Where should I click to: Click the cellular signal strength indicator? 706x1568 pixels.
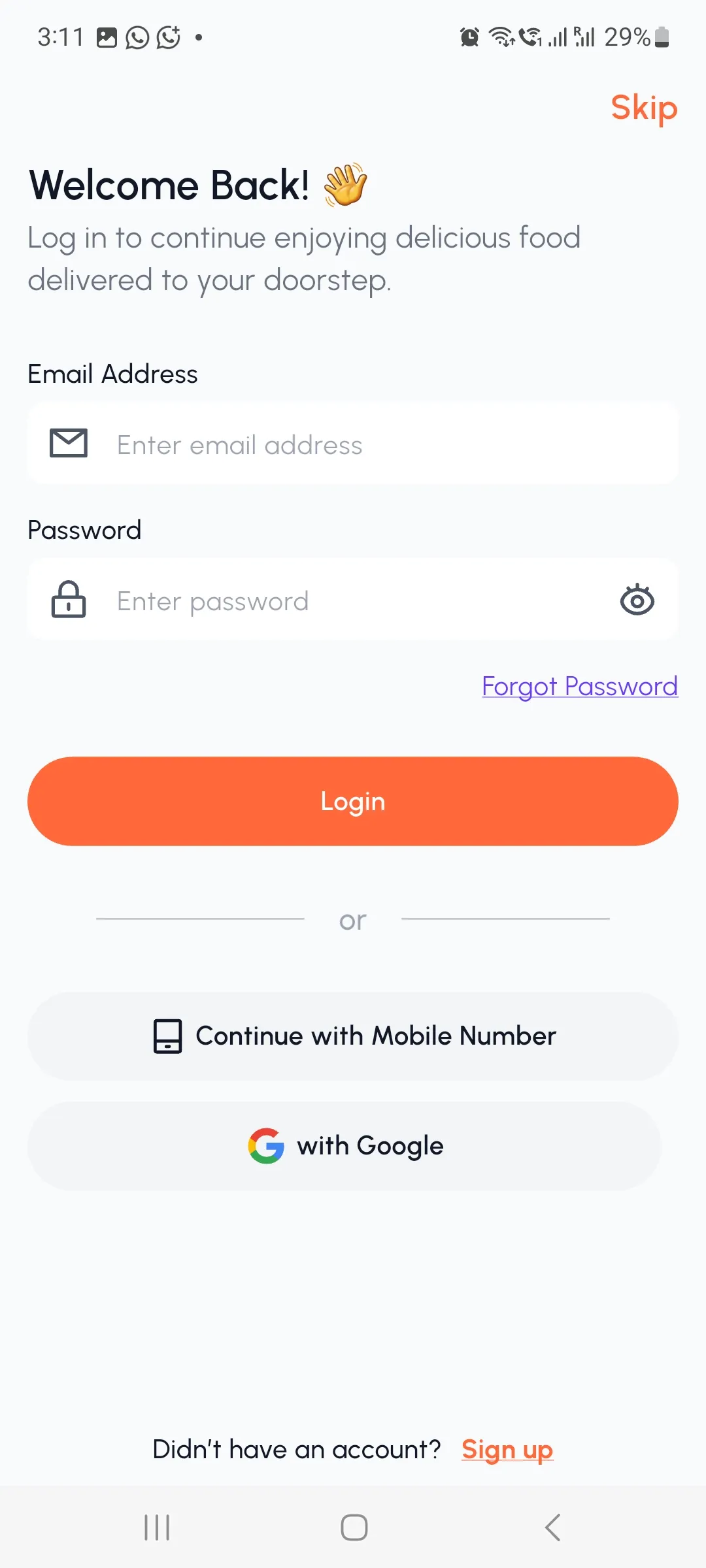coord(557,37)
